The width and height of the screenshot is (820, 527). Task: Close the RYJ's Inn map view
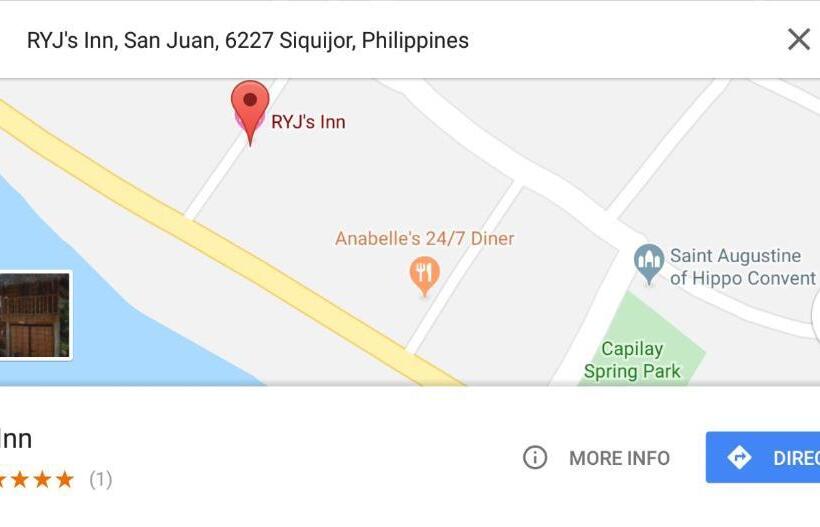798,40
